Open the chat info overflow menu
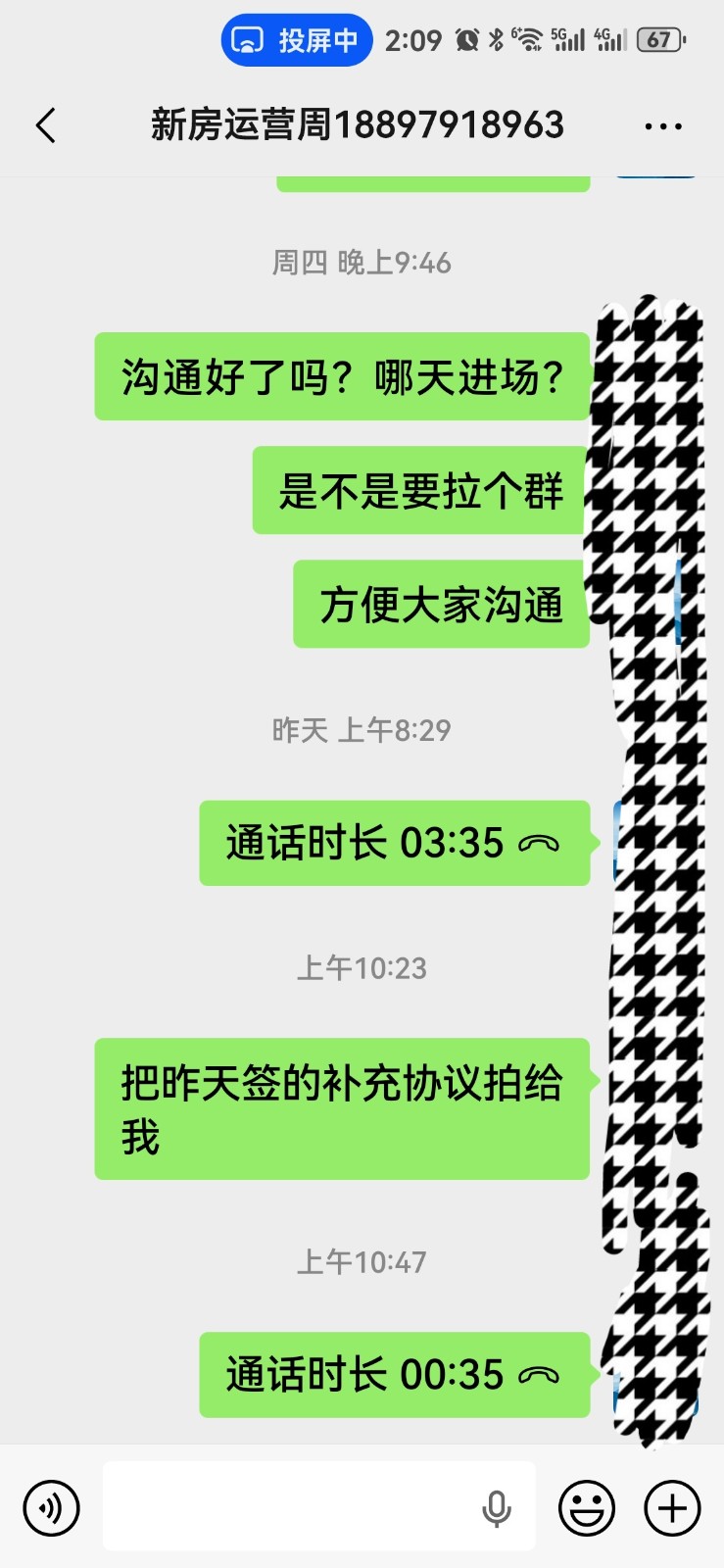The height and width of the screenshot is (1568, 724). [x=663, y=126]
